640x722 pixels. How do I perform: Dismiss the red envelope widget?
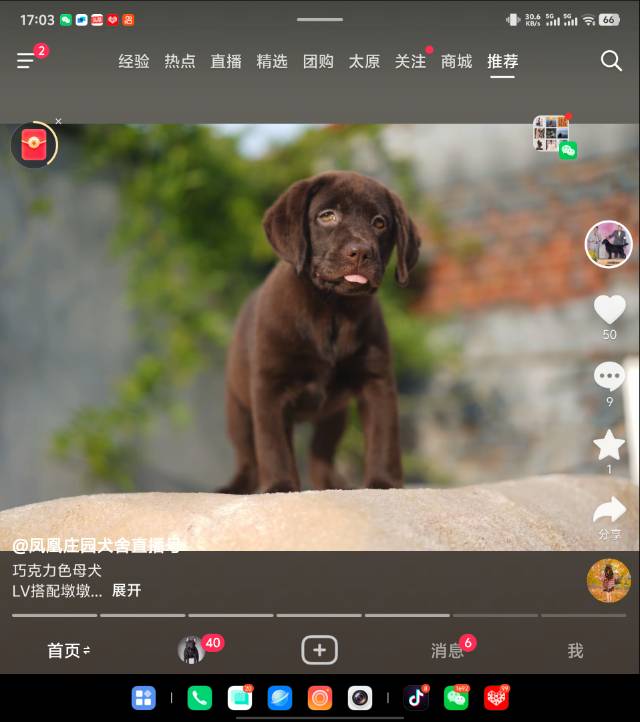click(x=58, y=121)
